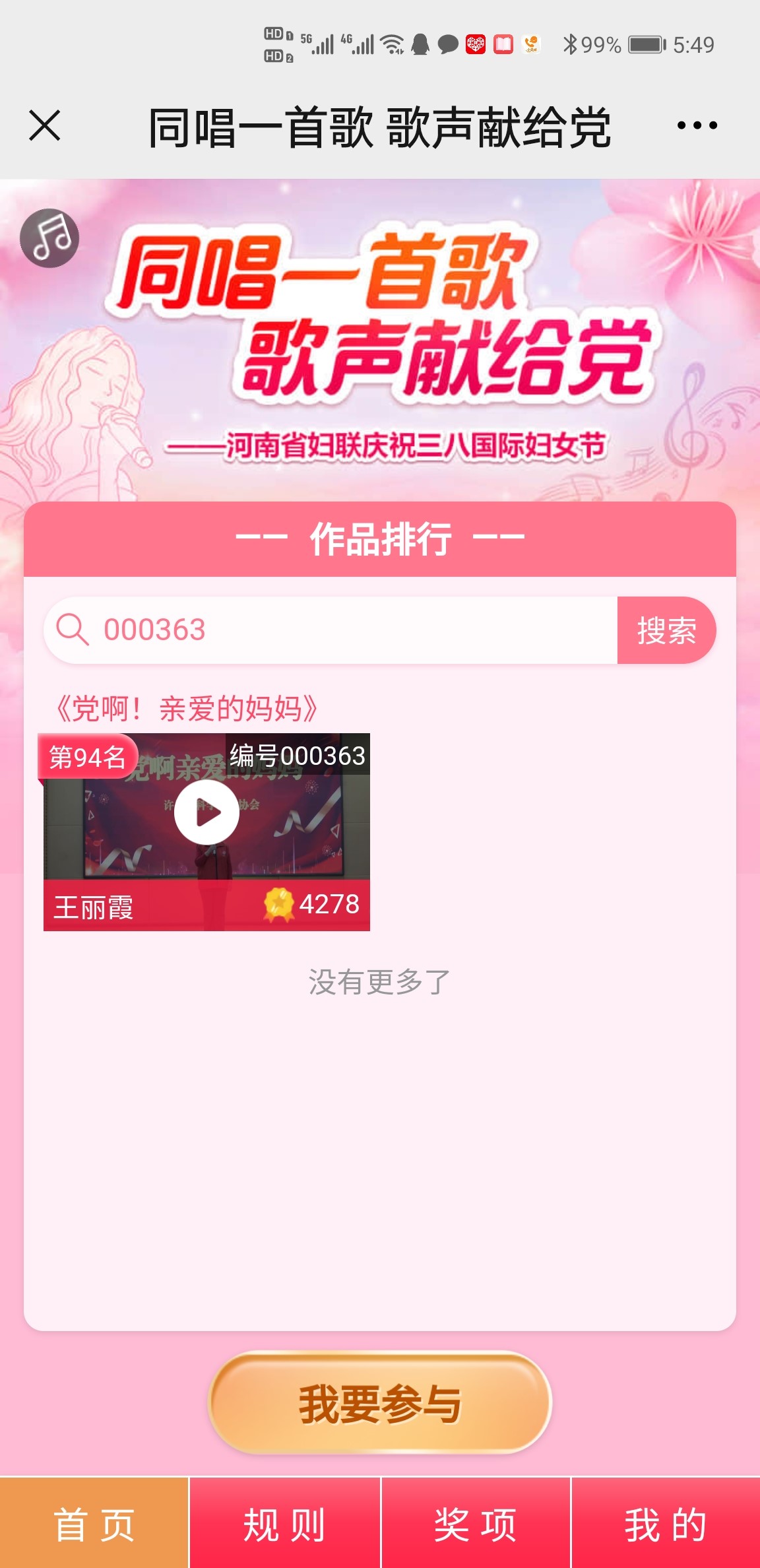Go to the 我的 tab
Image resolution: width=760 pixels, height=1568 pixels.
click(x=665, y=1524)
